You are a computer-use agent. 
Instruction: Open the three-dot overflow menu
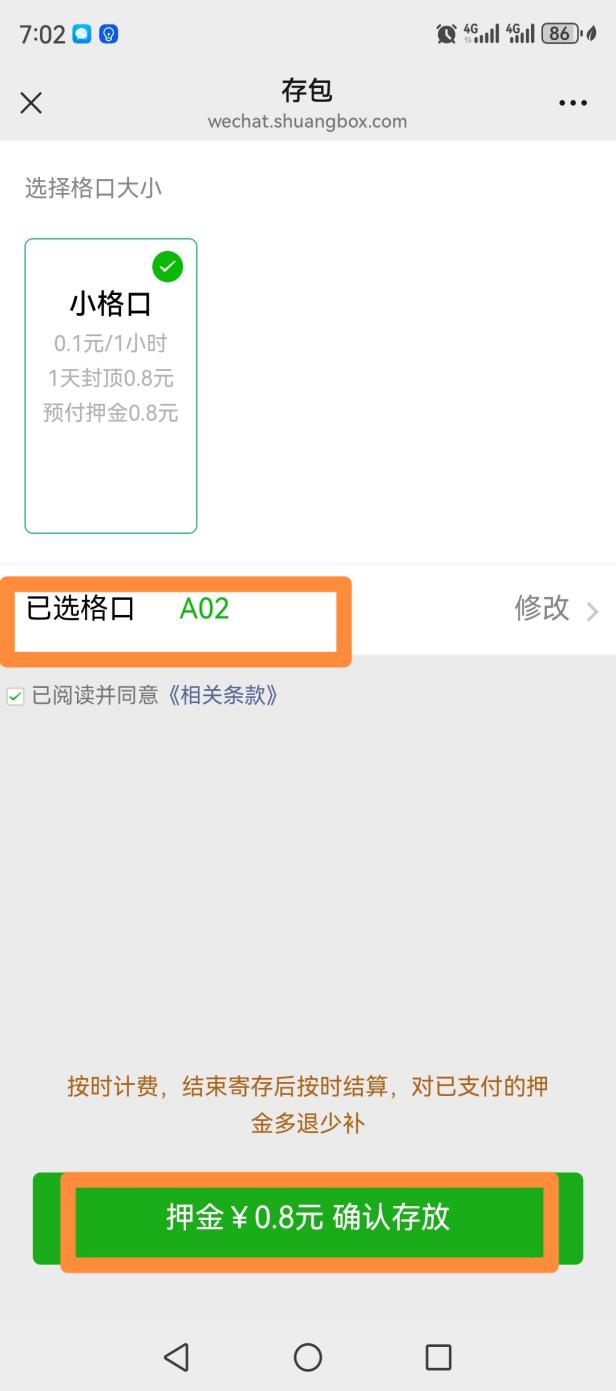click(573, 103)
